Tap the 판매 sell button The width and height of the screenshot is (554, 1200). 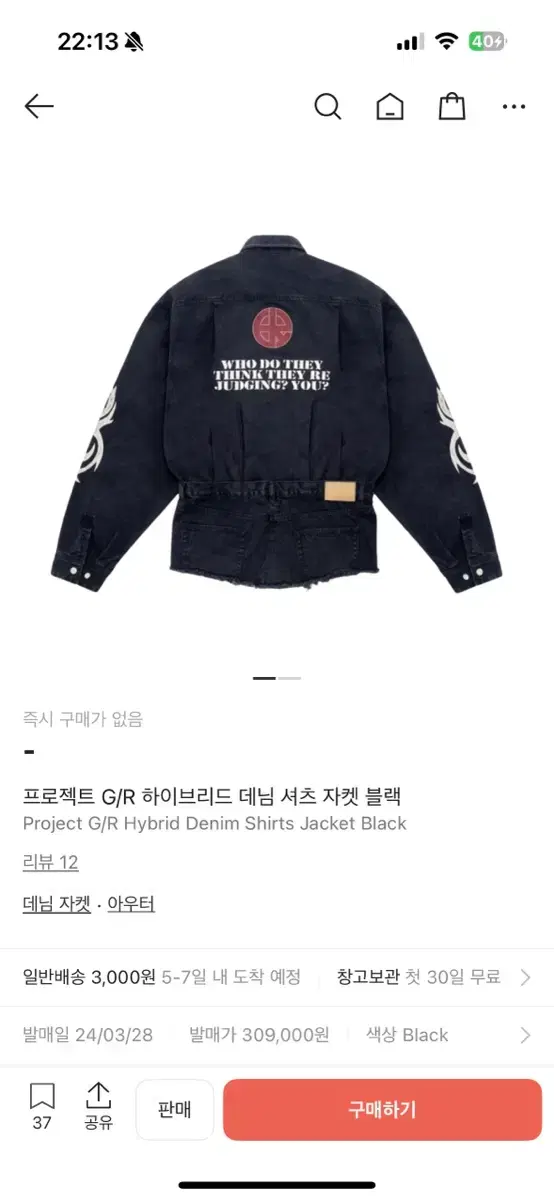175,1110
